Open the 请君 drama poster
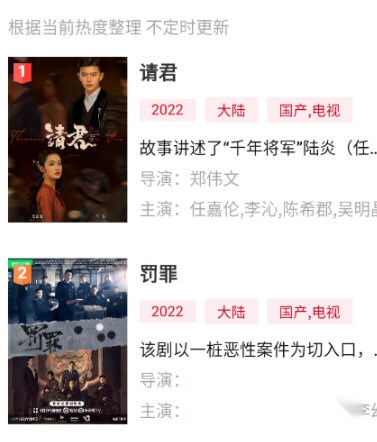This screenshot has width=377, height=442. pyautogui.click(x=68, y=140)
